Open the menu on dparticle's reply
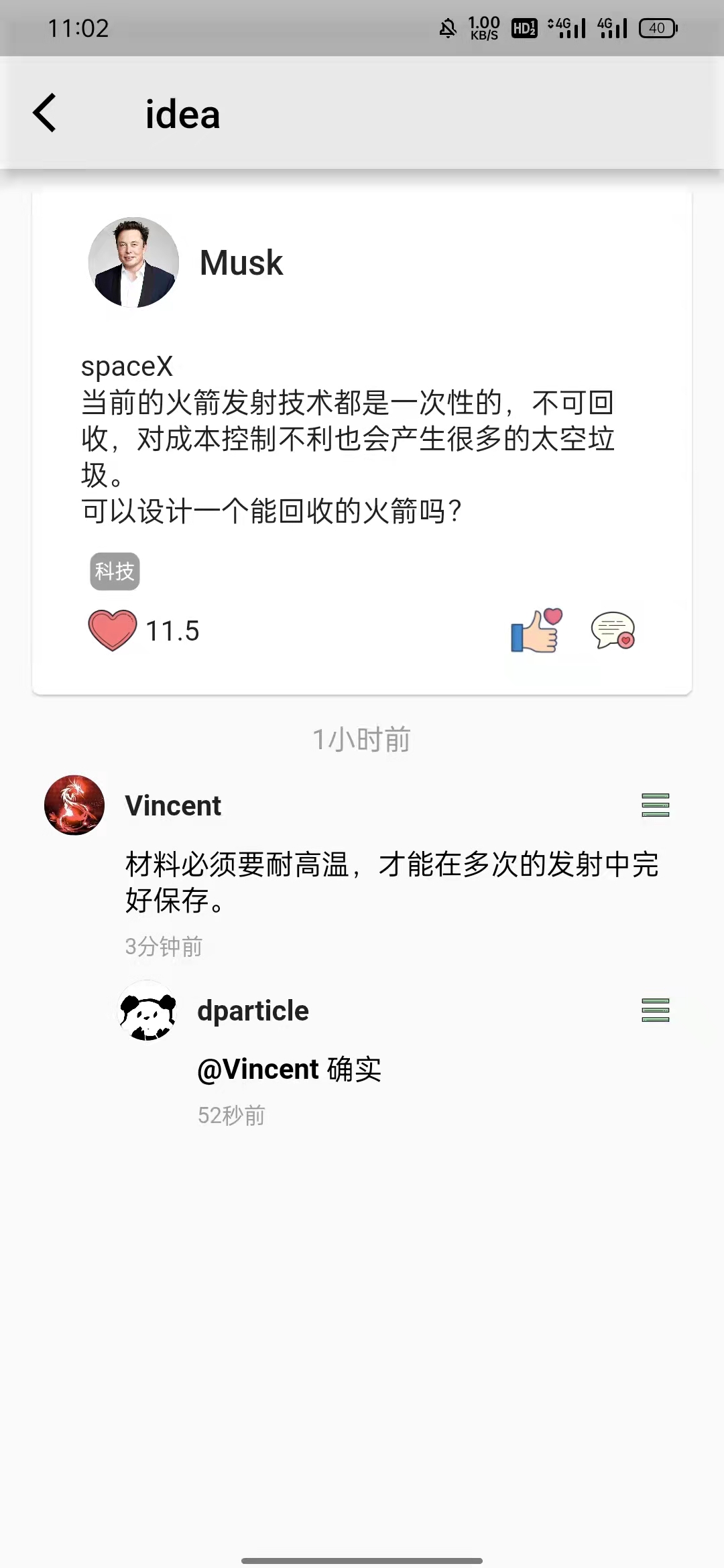724x1568 pixels. coord(655,1010)
